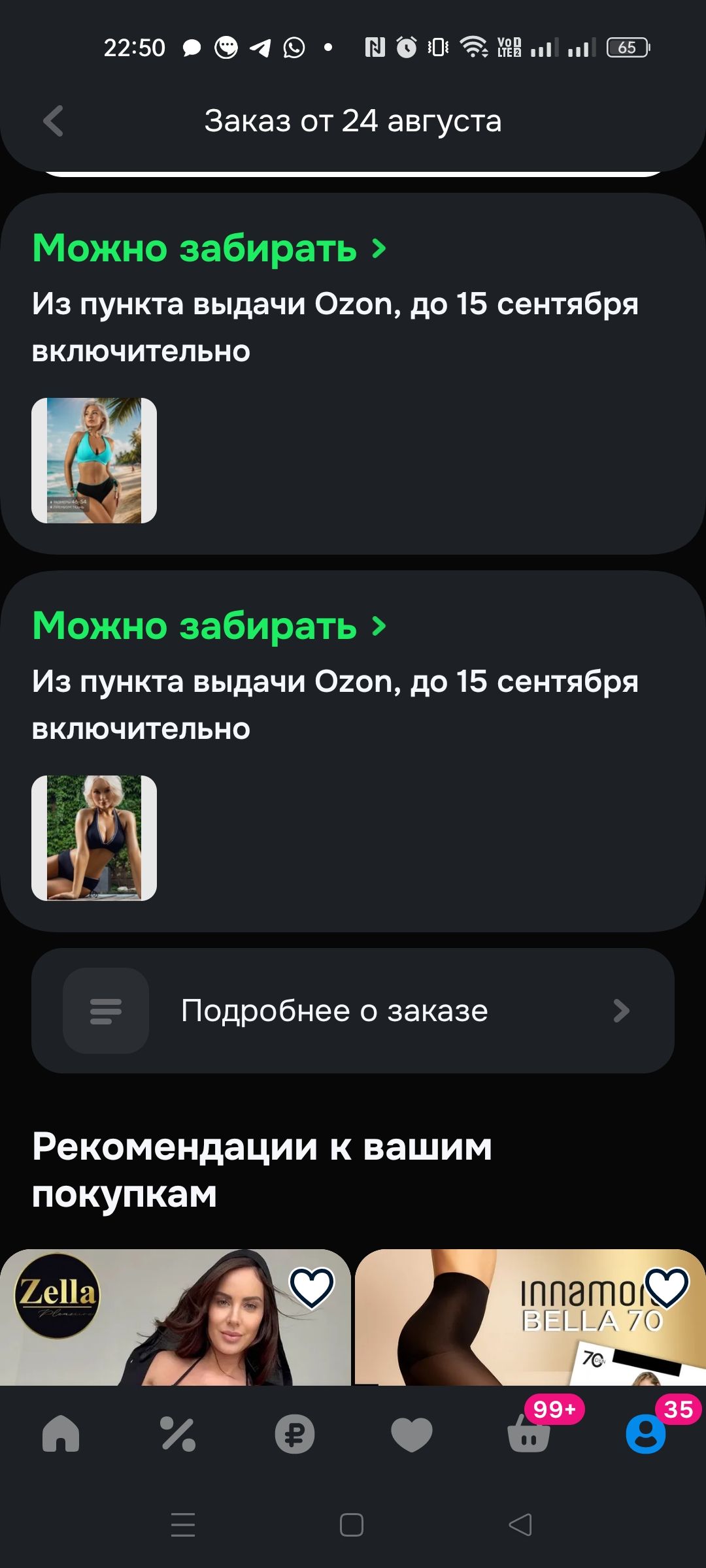Open "Подробнее о заказе" details row

353,1011
